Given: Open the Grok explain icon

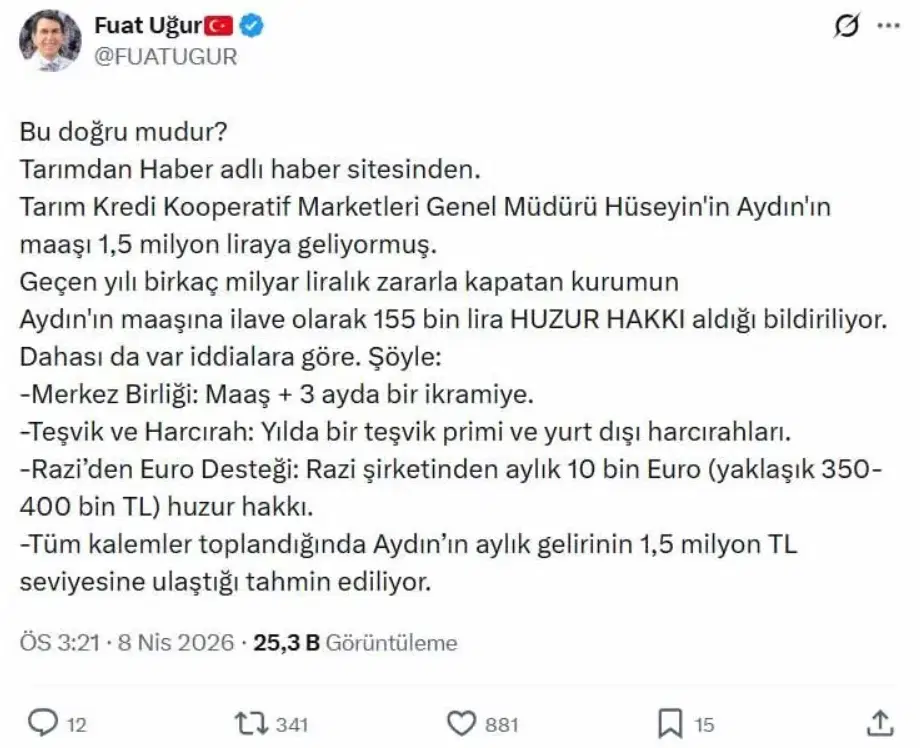Looking at the screenshot, I should click(x=846, y=28).
